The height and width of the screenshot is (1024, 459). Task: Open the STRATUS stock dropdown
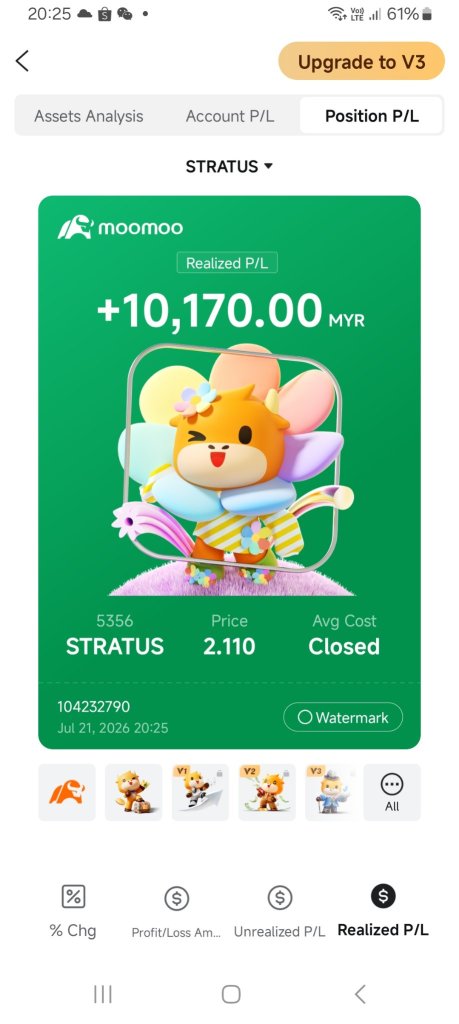(x=229, y=167)
